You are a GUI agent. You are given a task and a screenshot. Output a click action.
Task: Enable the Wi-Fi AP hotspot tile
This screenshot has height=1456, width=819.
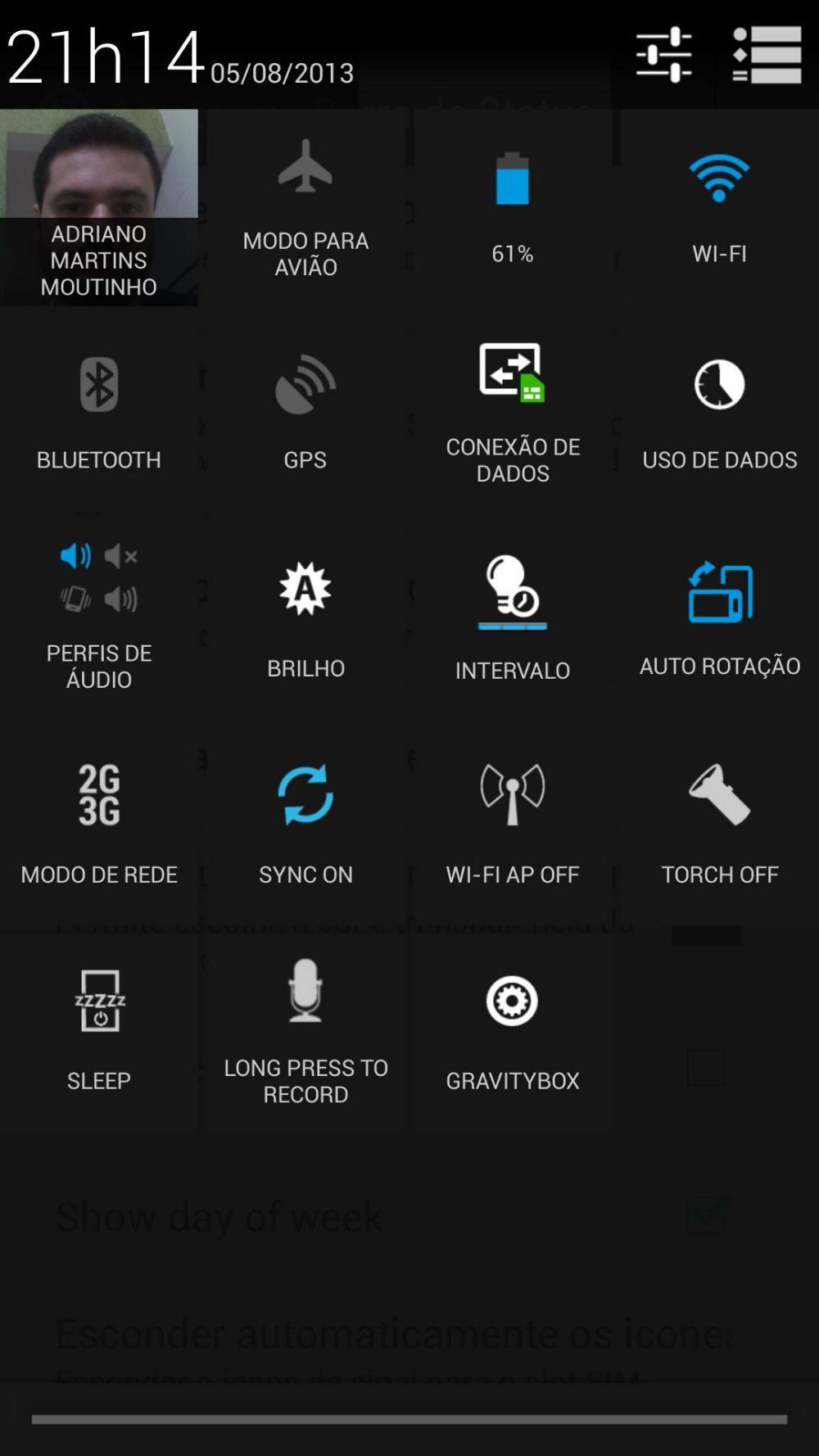click(513, 828)
